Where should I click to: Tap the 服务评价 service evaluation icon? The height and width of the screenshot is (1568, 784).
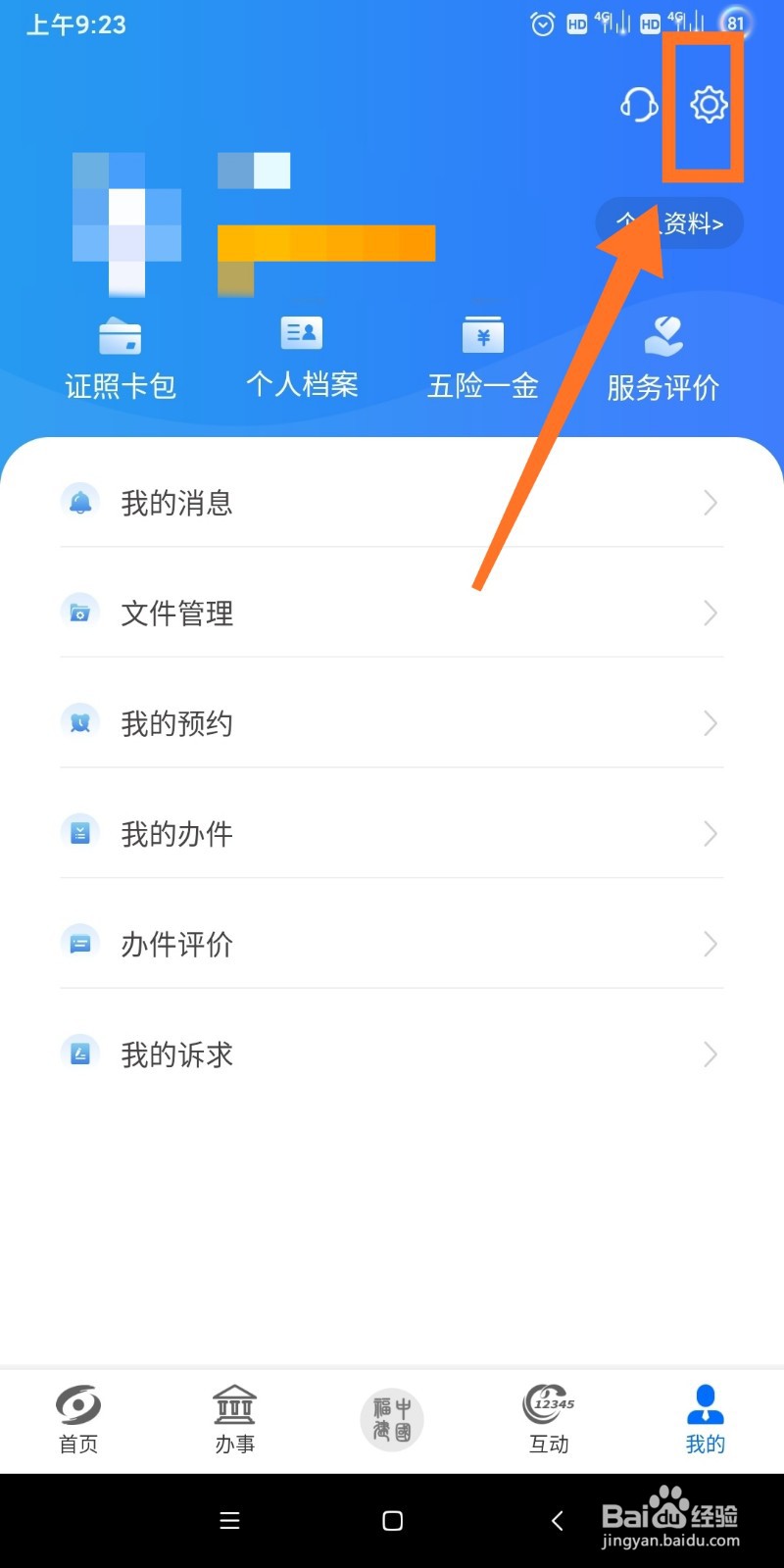[662, 336]
